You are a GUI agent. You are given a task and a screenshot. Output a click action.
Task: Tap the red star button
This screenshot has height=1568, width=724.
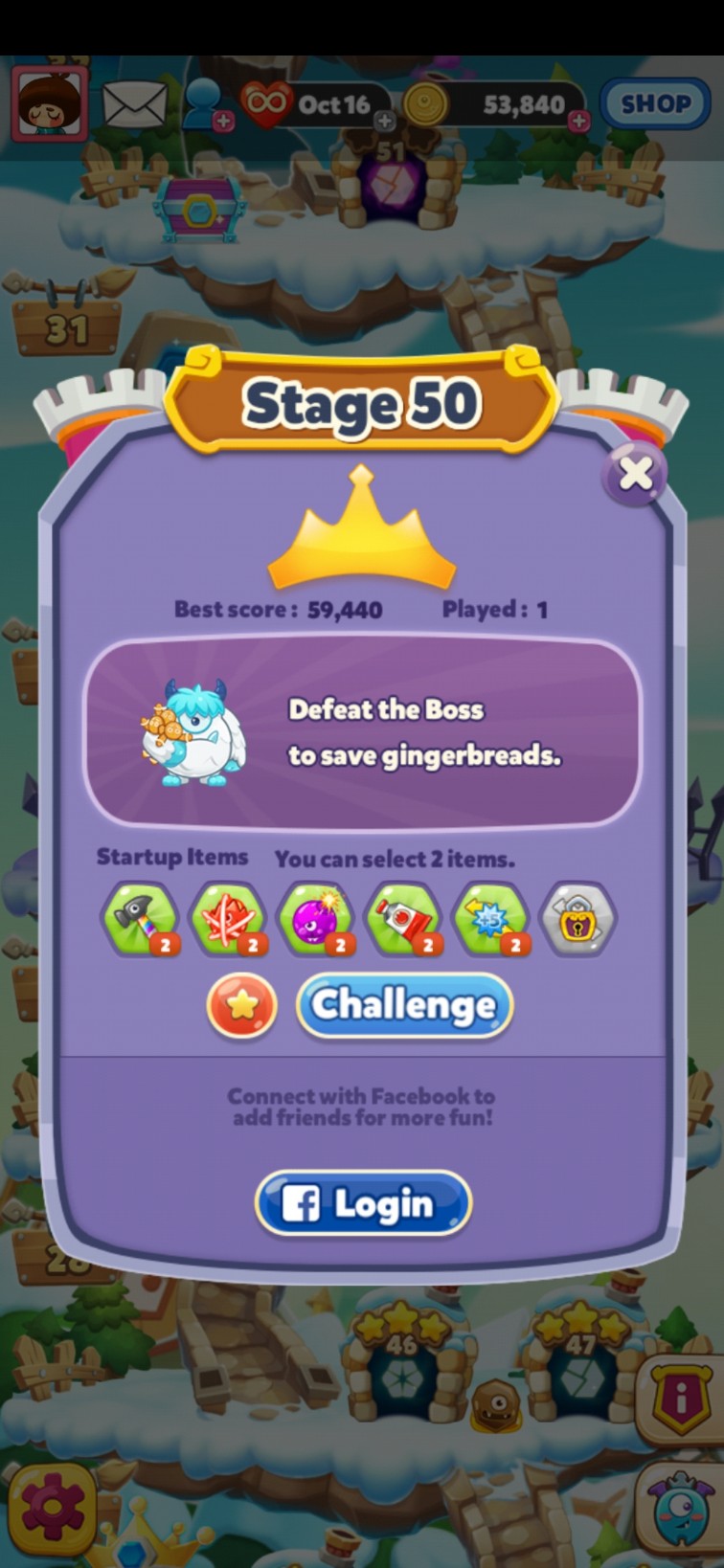tap(242, 1006)
